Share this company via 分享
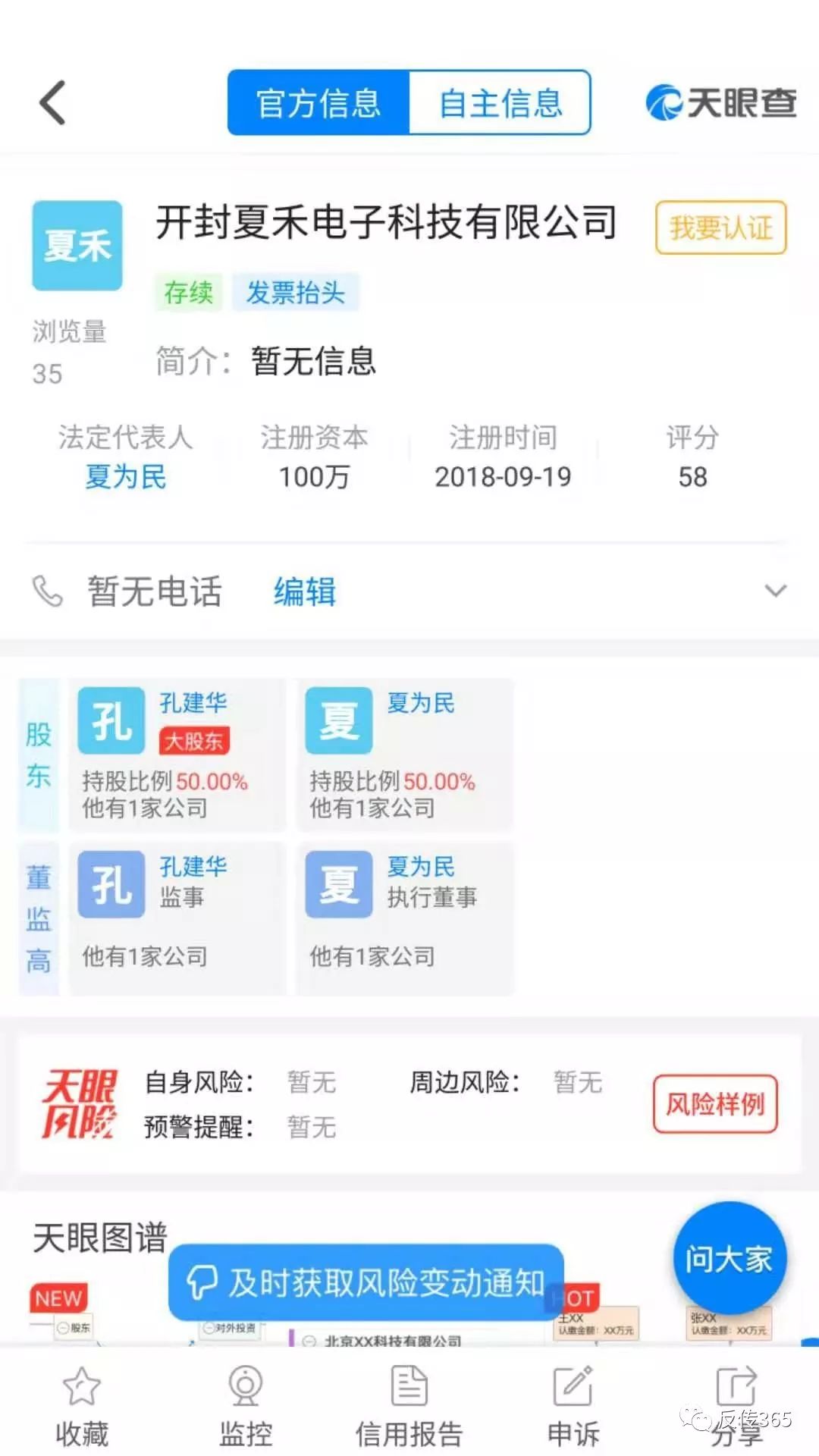This screenshot has width=819, height=1456. (737, 1403)
